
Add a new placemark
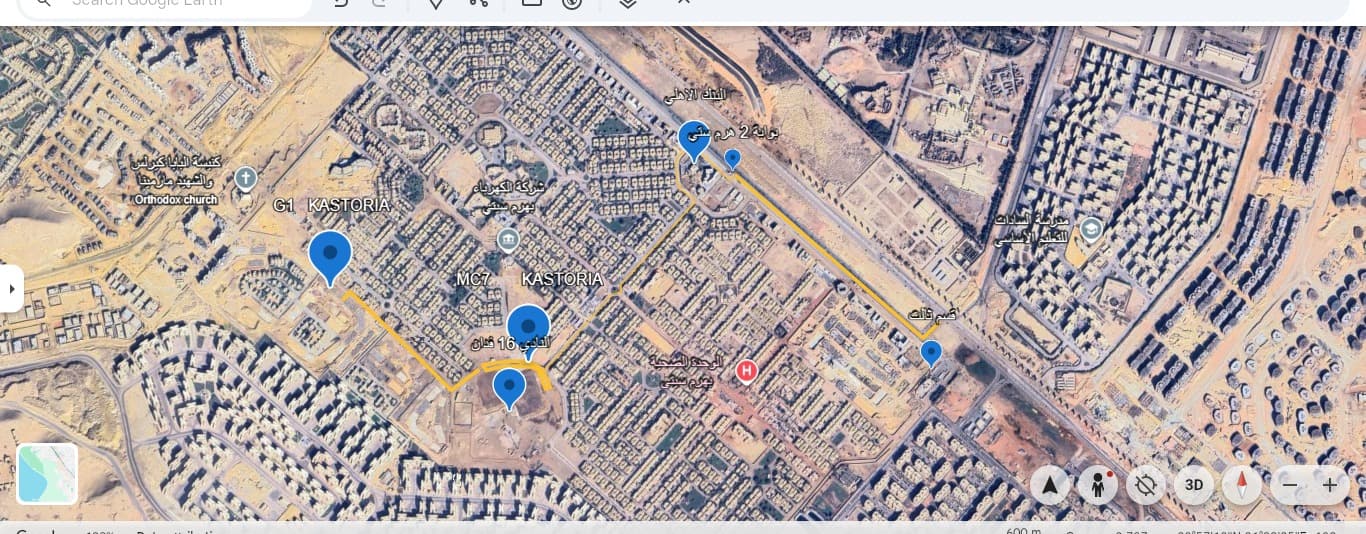pos(436,3)
